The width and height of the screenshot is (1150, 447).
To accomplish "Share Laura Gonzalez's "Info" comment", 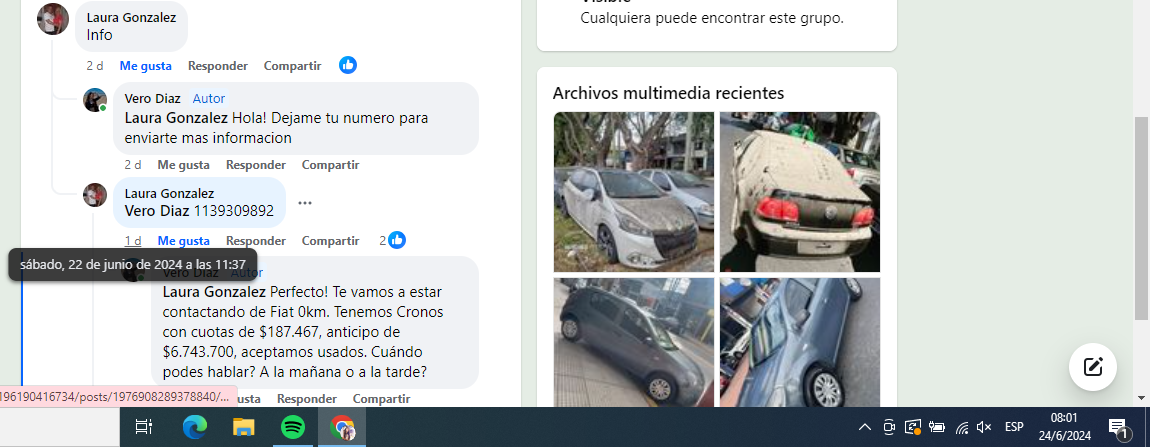I will coord(292,66).
